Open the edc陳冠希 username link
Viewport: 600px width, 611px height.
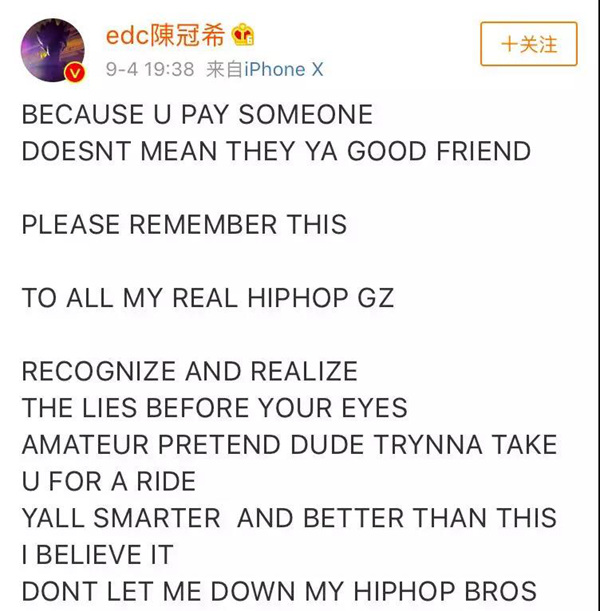pyautogui.click(x=167, y=36)
